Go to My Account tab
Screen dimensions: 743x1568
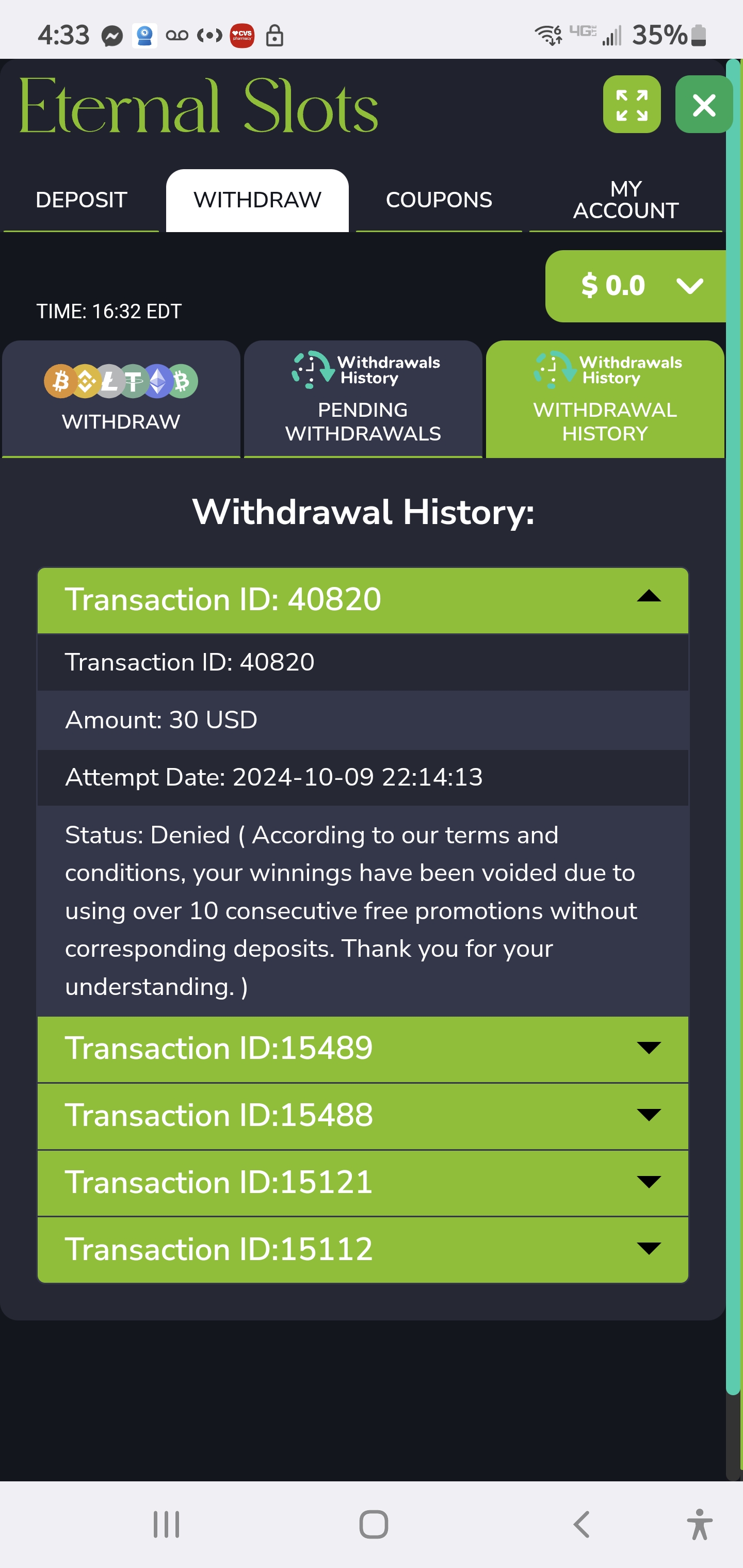click(625, 200)
